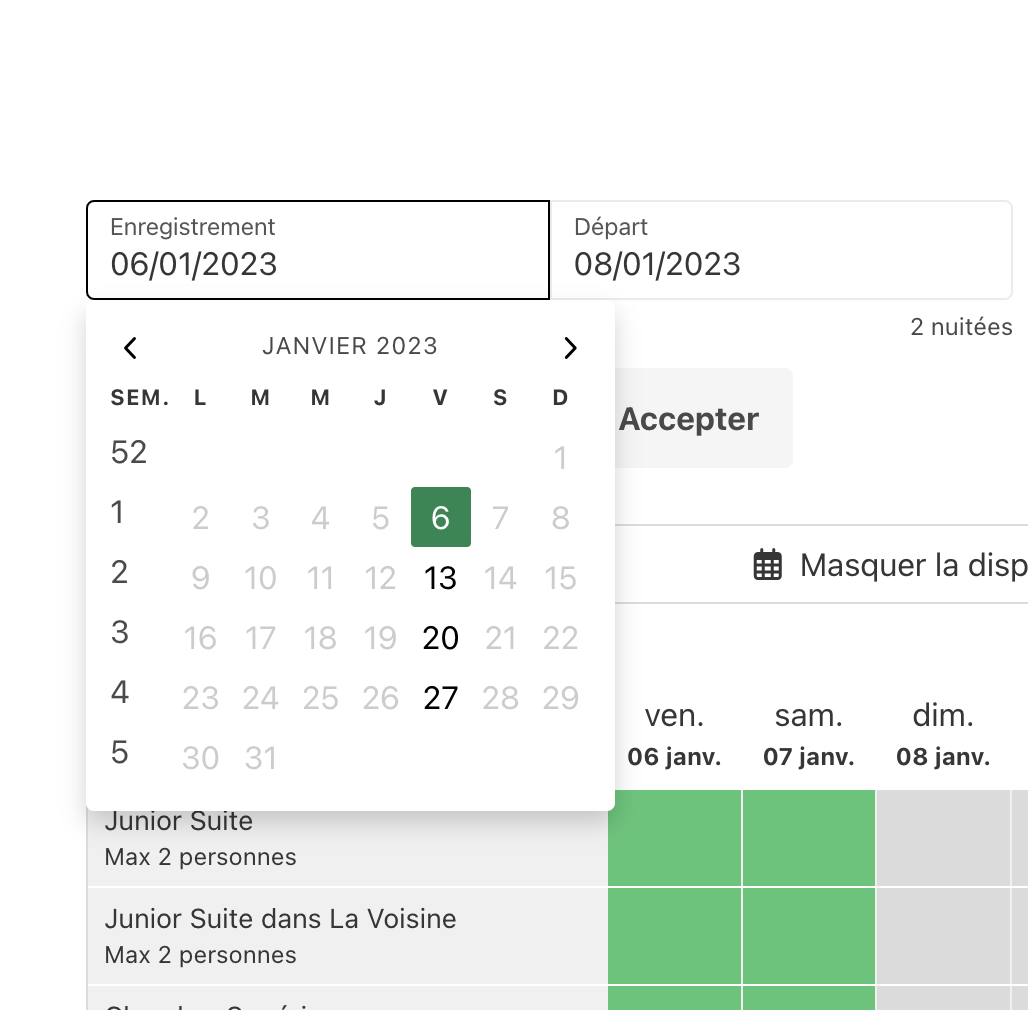The image size is (1028, 1010).
Task: Open the Départ date field
Action: pyautogui.click(x=781, y=250)
